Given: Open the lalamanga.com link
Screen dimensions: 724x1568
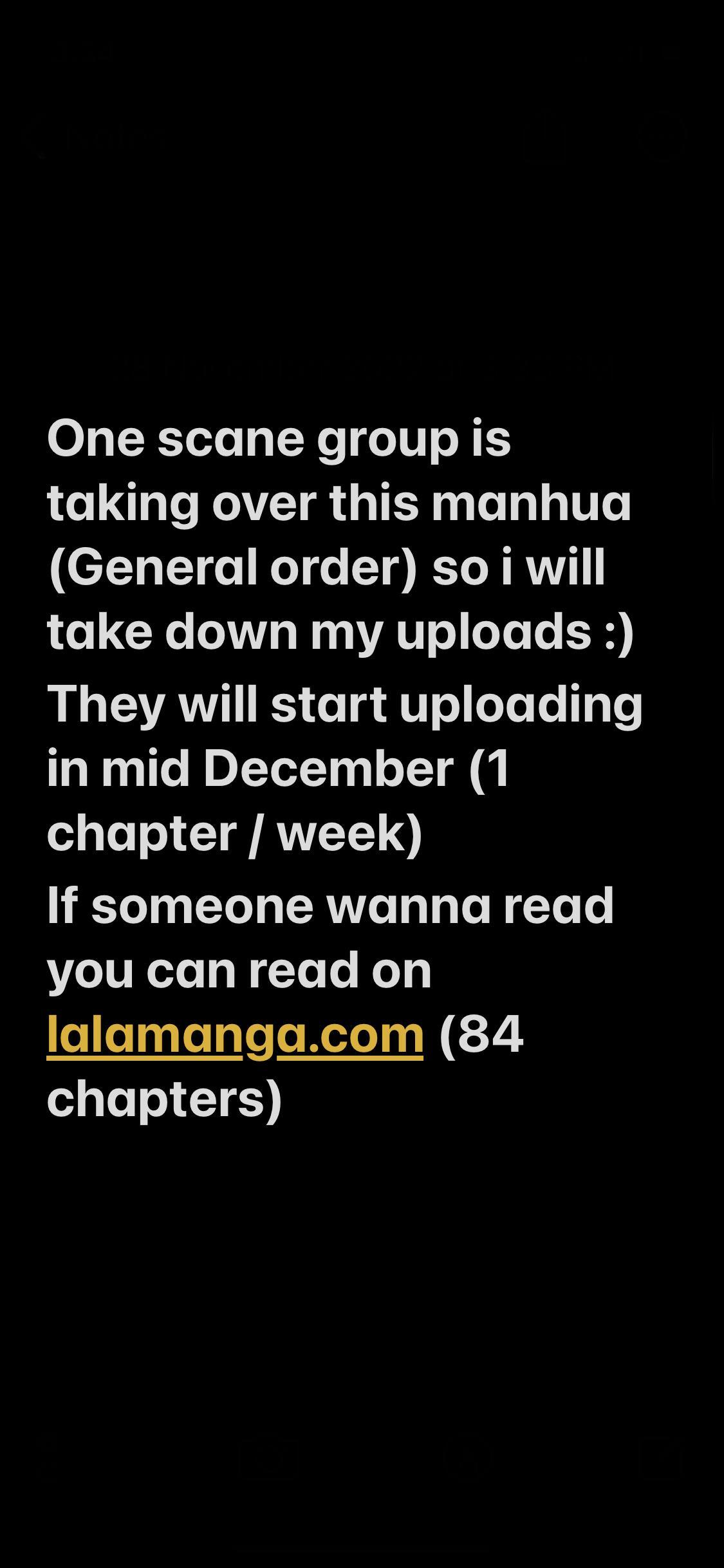Looking at the screenshot, I should [235, 1036].
